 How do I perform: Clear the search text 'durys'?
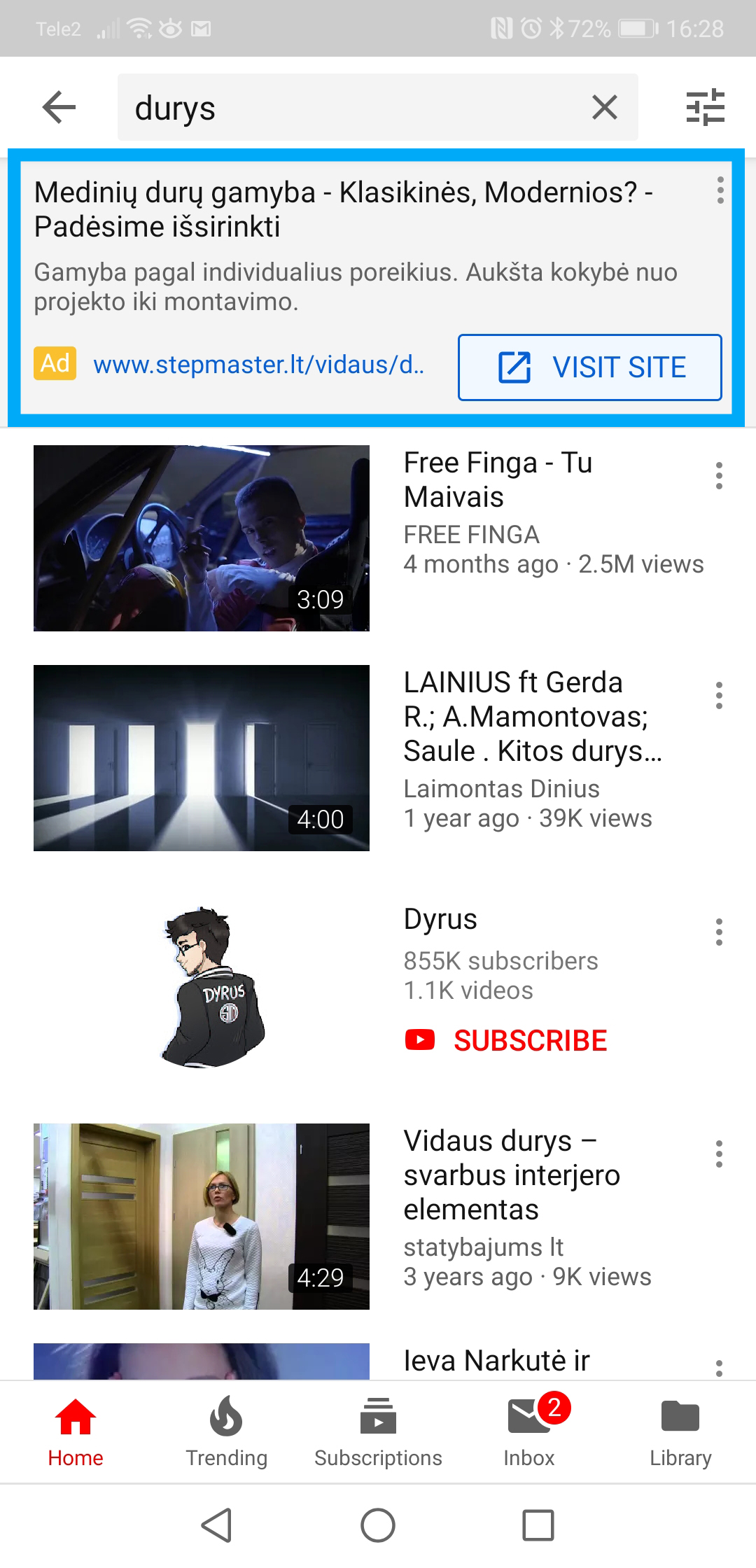coord(604,108)
